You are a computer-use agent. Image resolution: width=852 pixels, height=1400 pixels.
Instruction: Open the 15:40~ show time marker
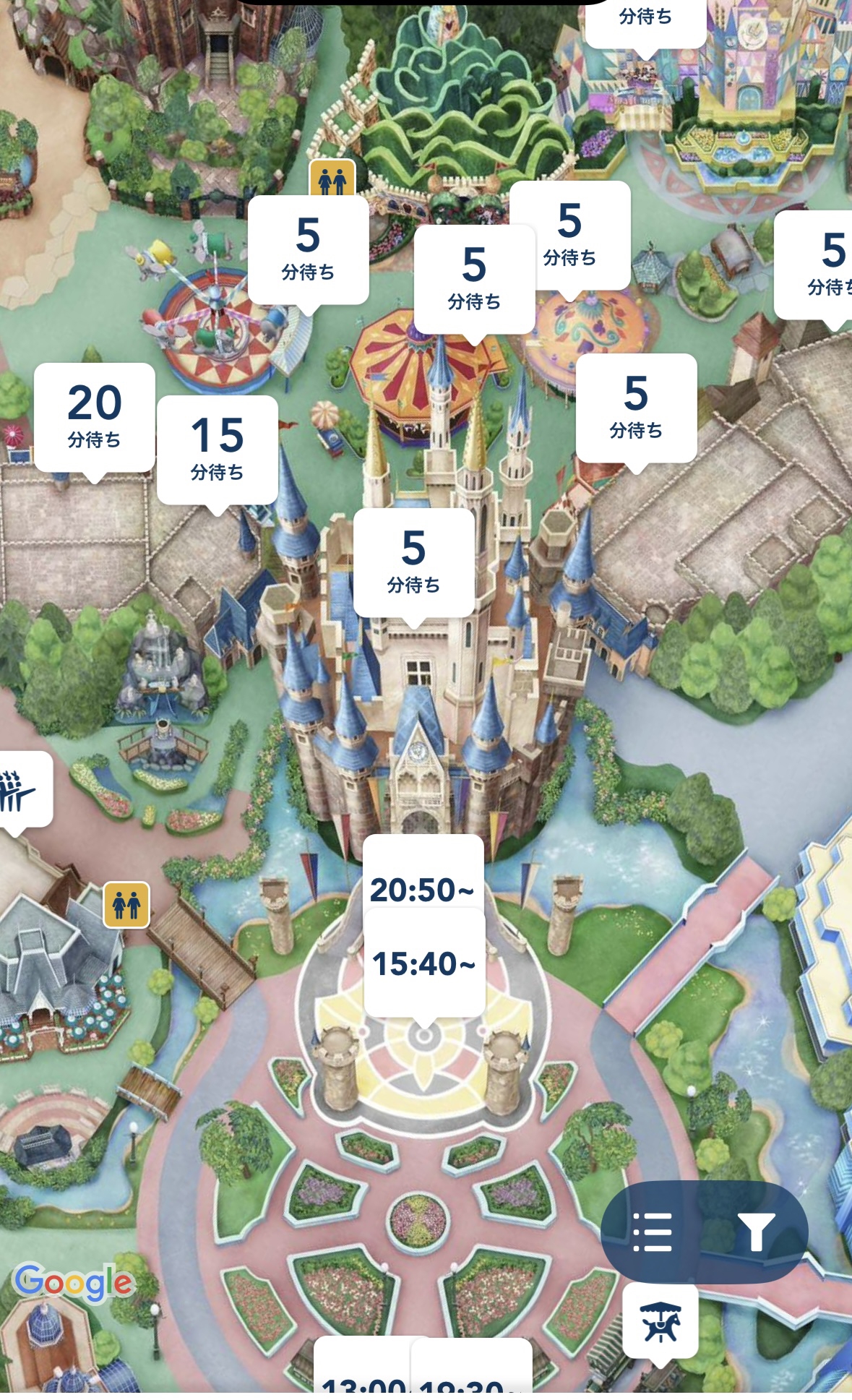point(424,963)
